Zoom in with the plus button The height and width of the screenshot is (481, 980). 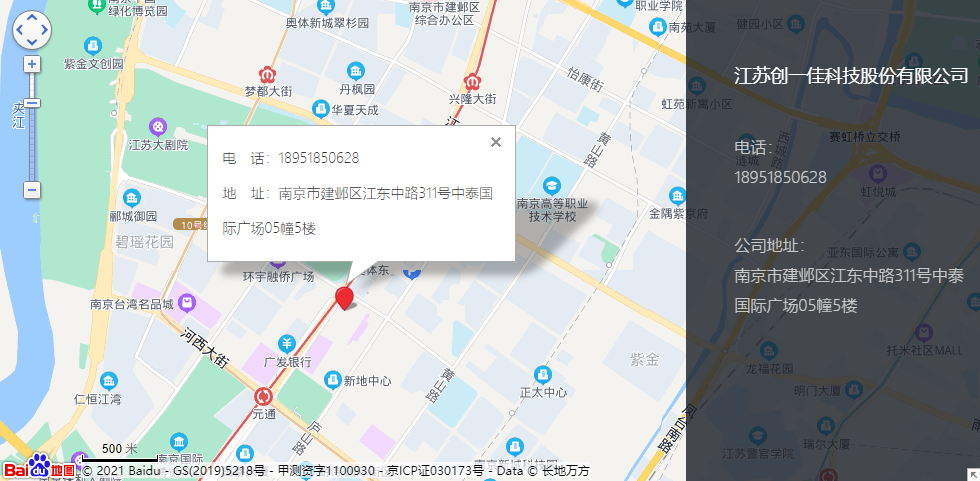[x=32, y=64]
